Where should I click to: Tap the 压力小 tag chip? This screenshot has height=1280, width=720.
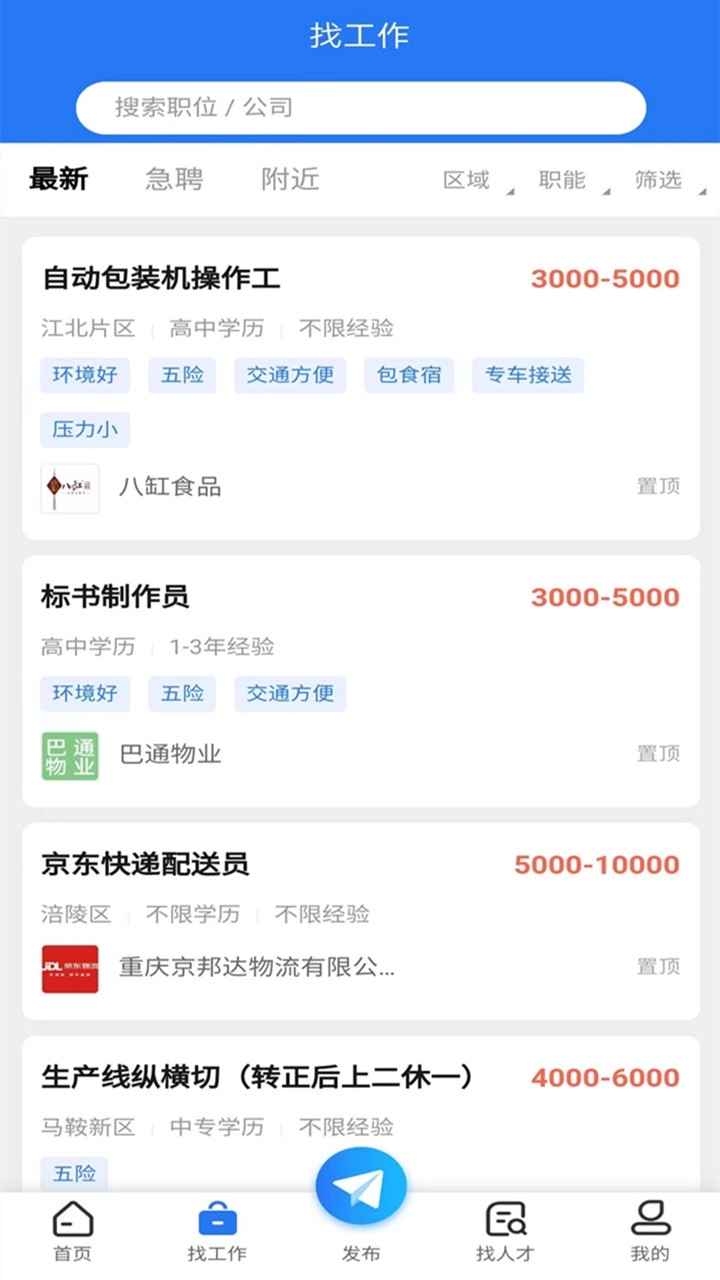(x=85, y=430)
